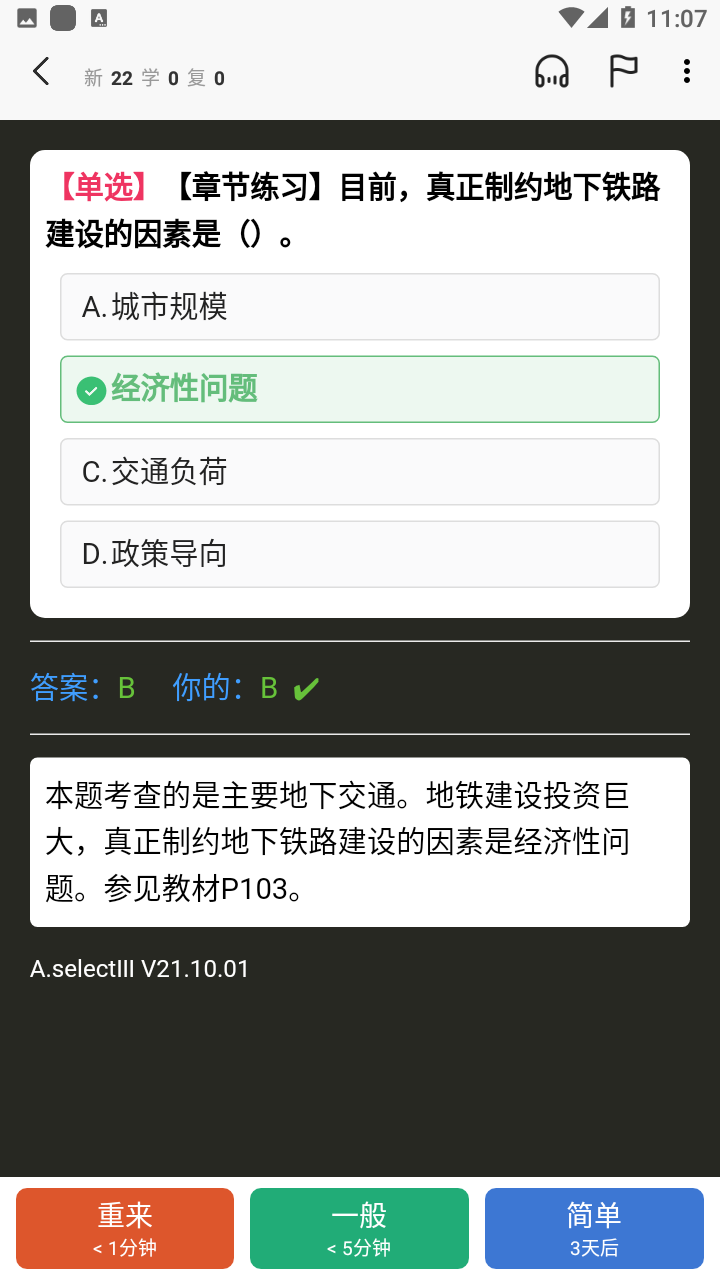This screenshot has height=1280, width=720.
Task: Rate card as 重来 (under 1 minute)
Action: tap(125, 1228)
